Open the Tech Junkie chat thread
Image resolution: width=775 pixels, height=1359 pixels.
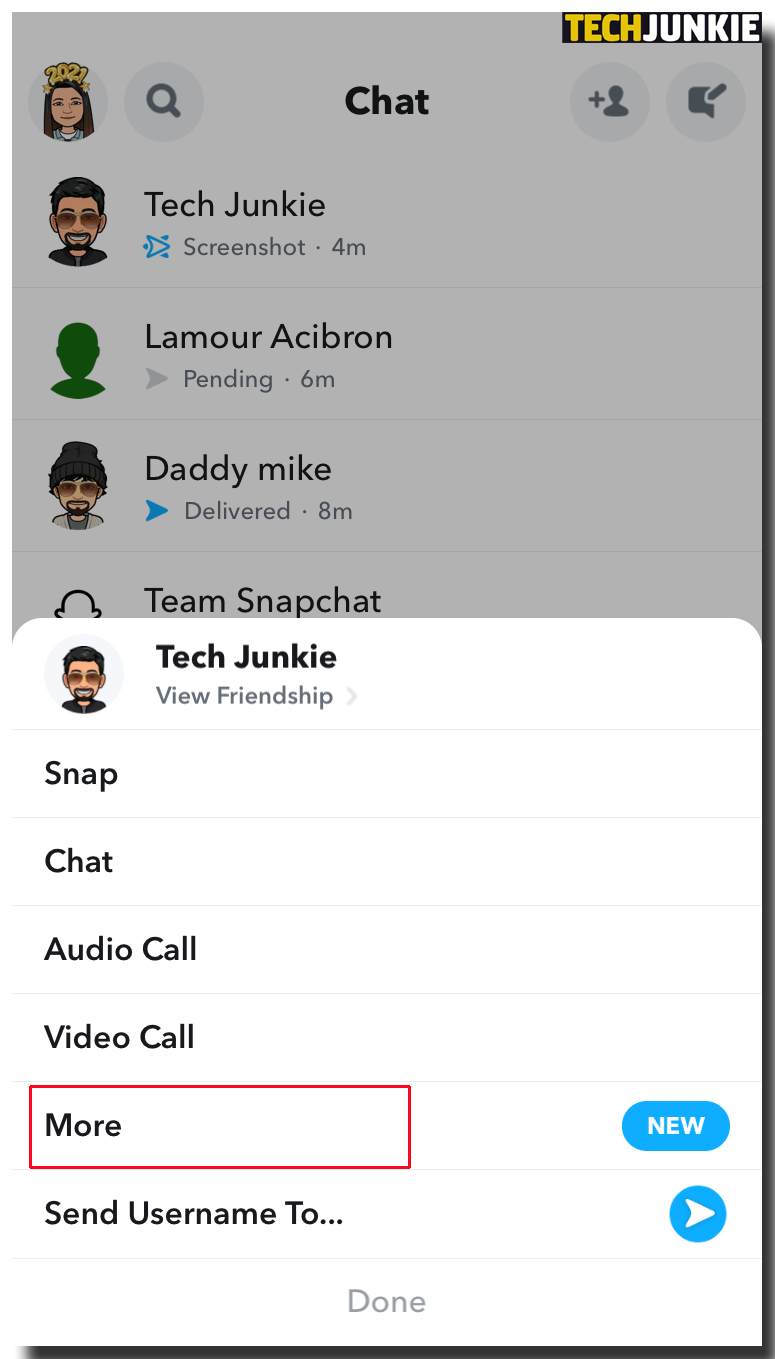click(386, 222)
